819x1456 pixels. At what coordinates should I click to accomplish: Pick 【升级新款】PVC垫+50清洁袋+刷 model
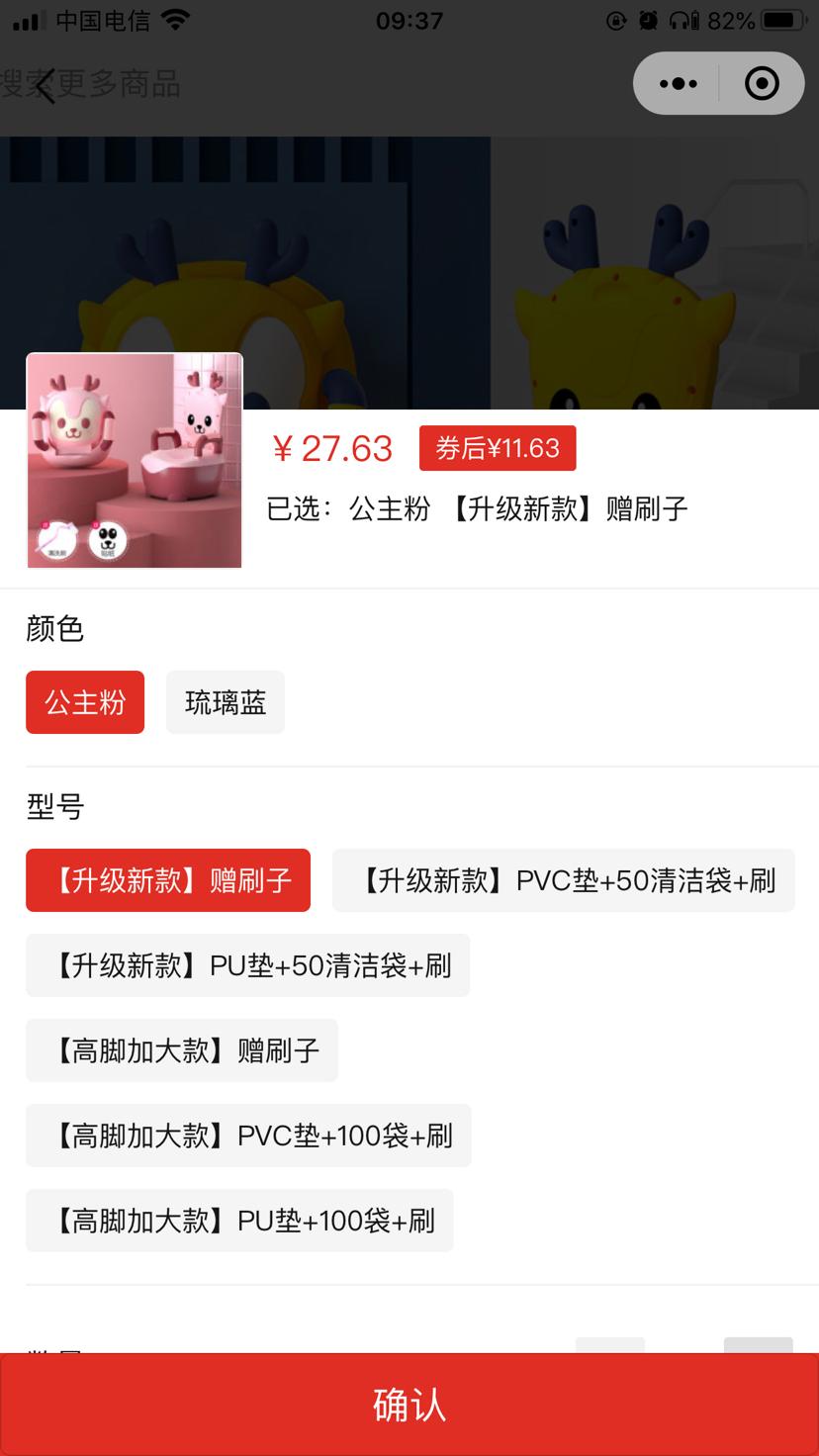(564, 880)
